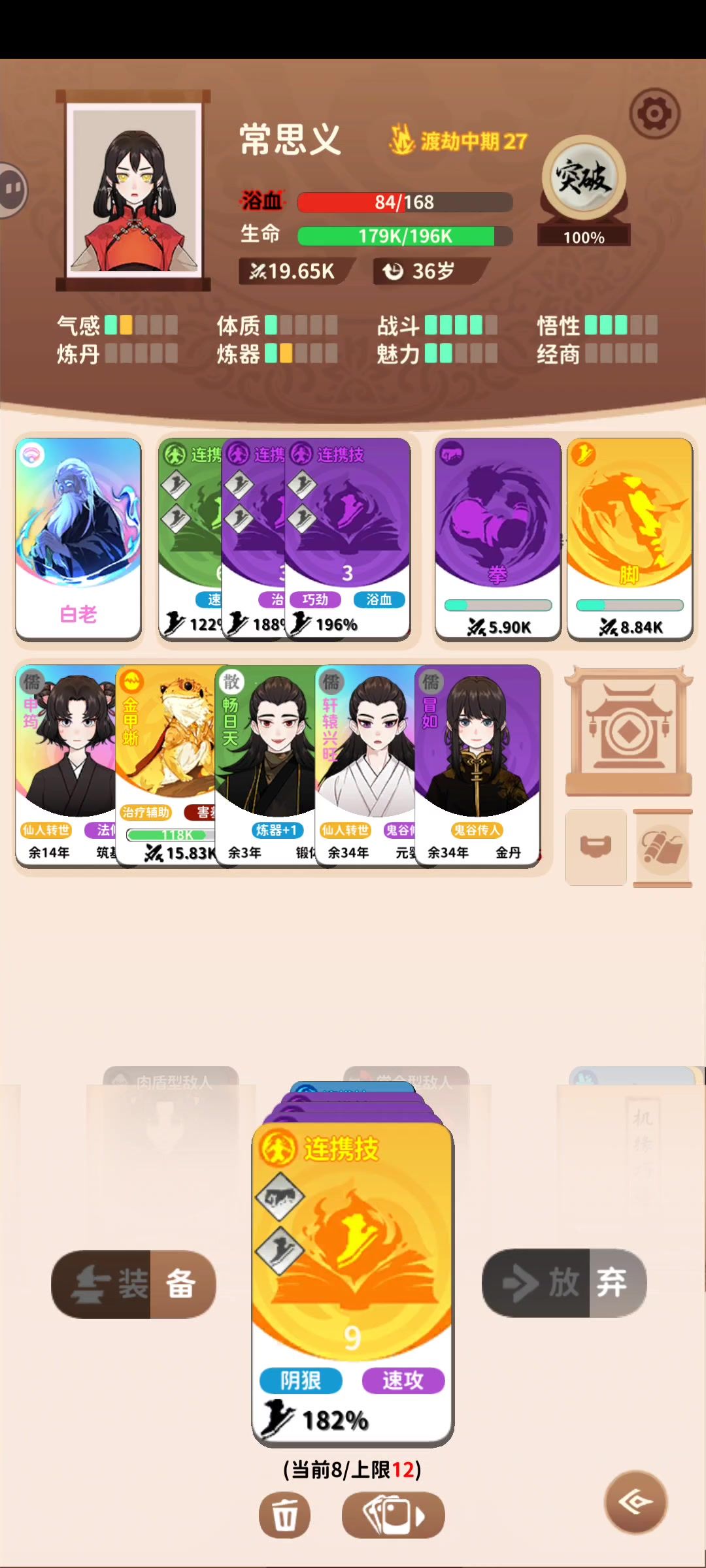Open the mask icon button

coord(596,847)
